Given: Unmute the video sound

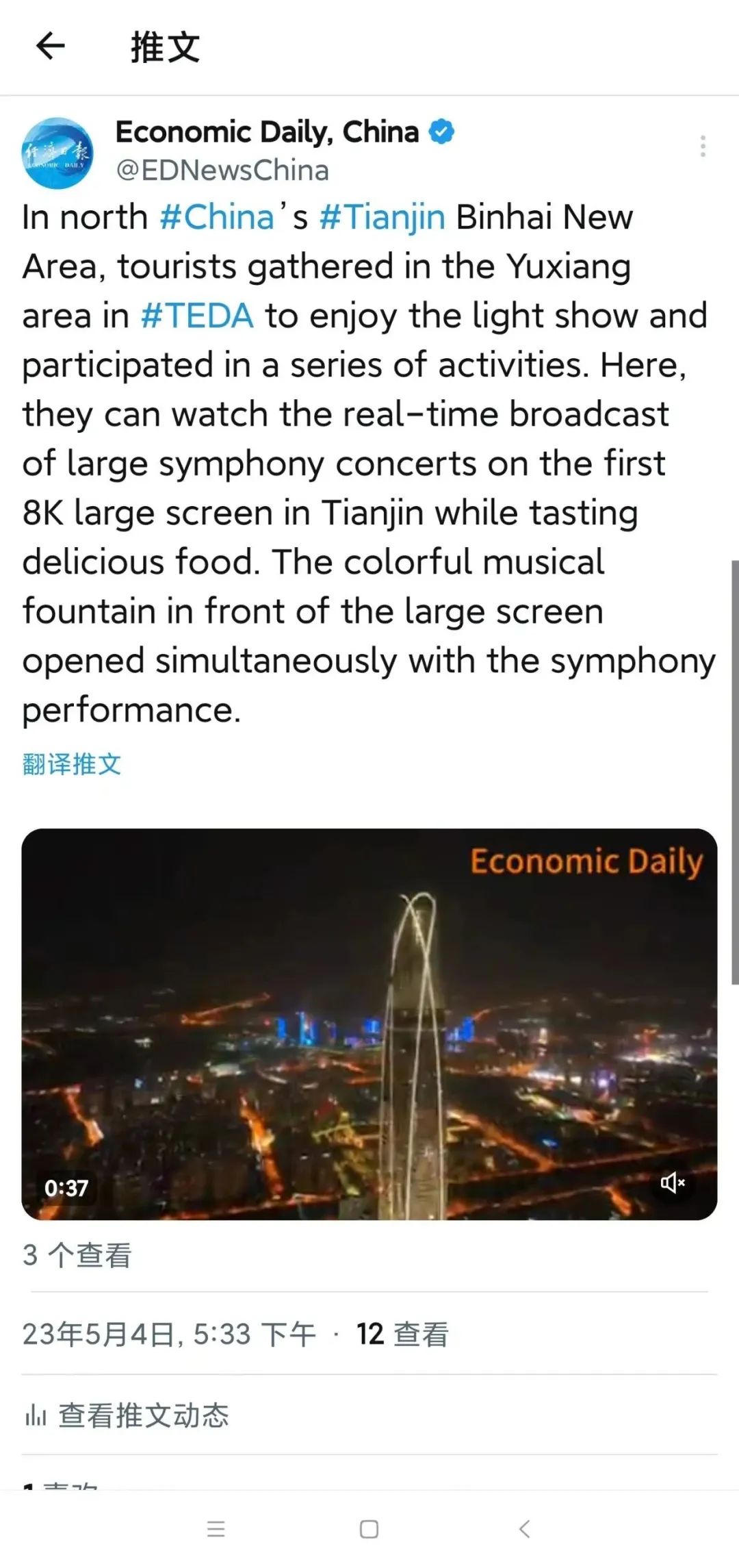Looking at the screenshot, I should 673,1182.
